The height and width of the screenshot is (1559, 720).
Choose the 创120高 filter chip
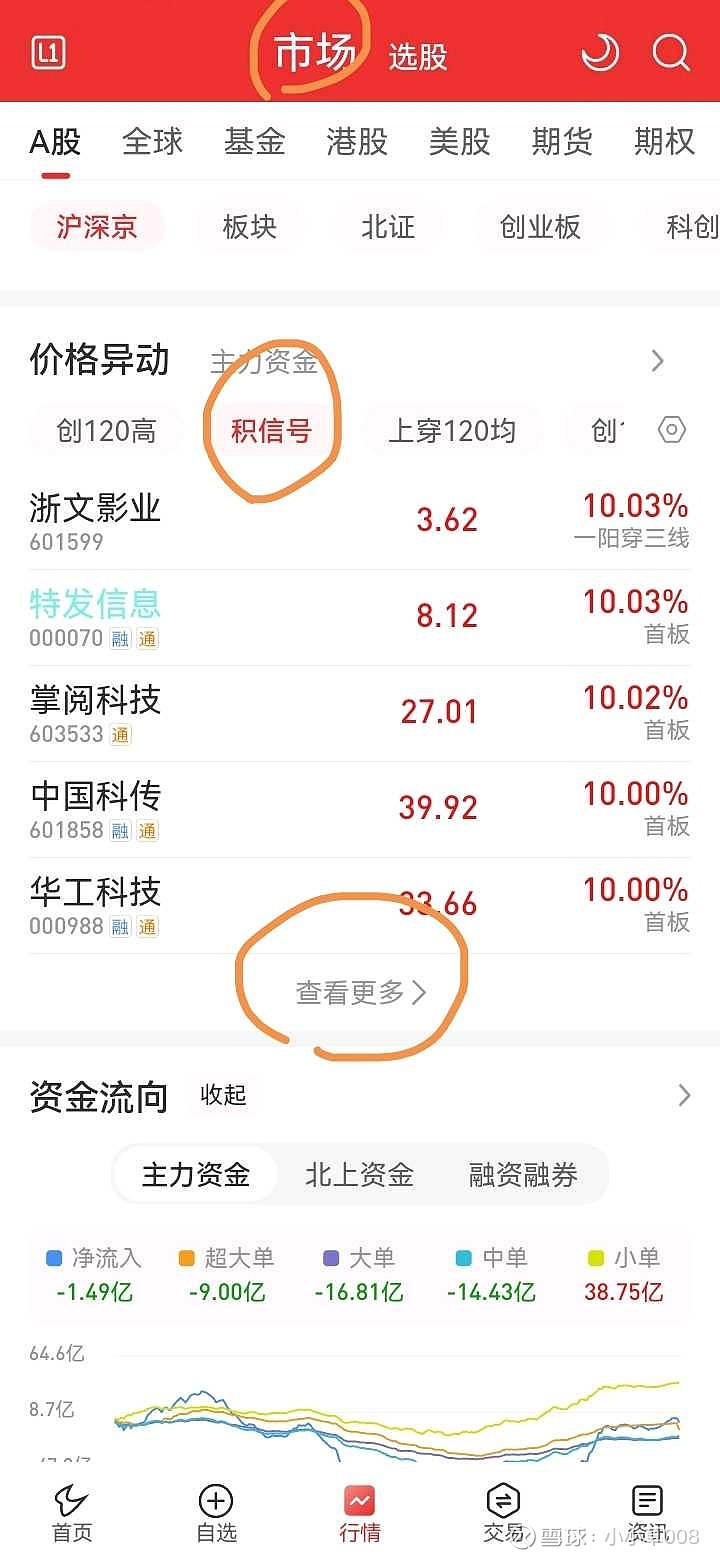(107, 431)
